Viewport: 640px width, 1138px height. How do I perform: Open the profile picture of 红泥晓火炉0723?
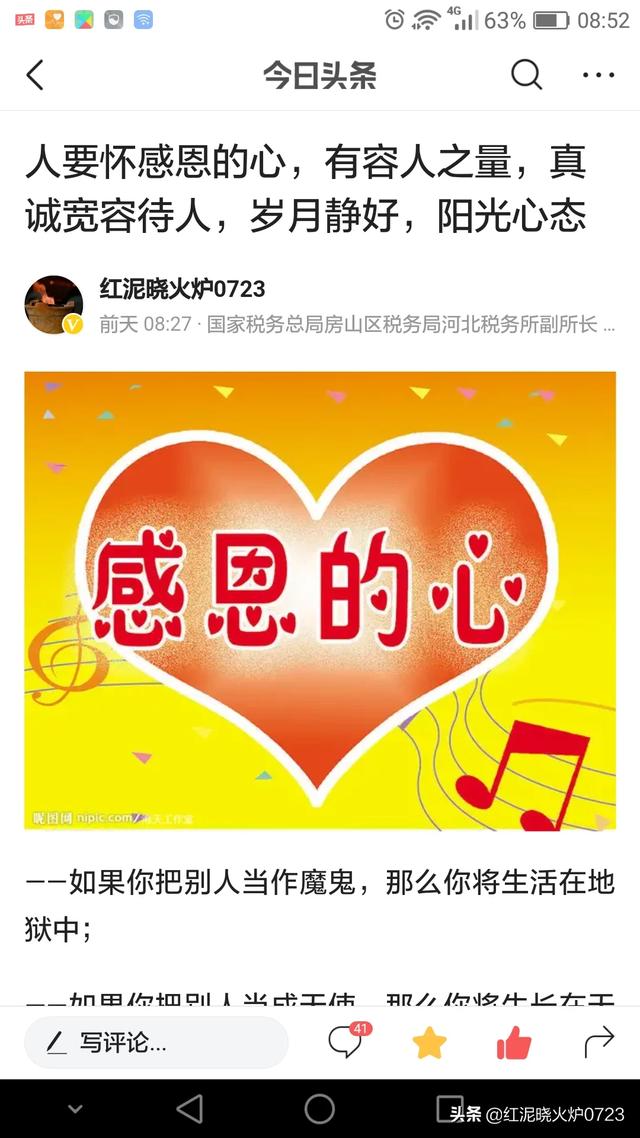click(x=54, y=305)
